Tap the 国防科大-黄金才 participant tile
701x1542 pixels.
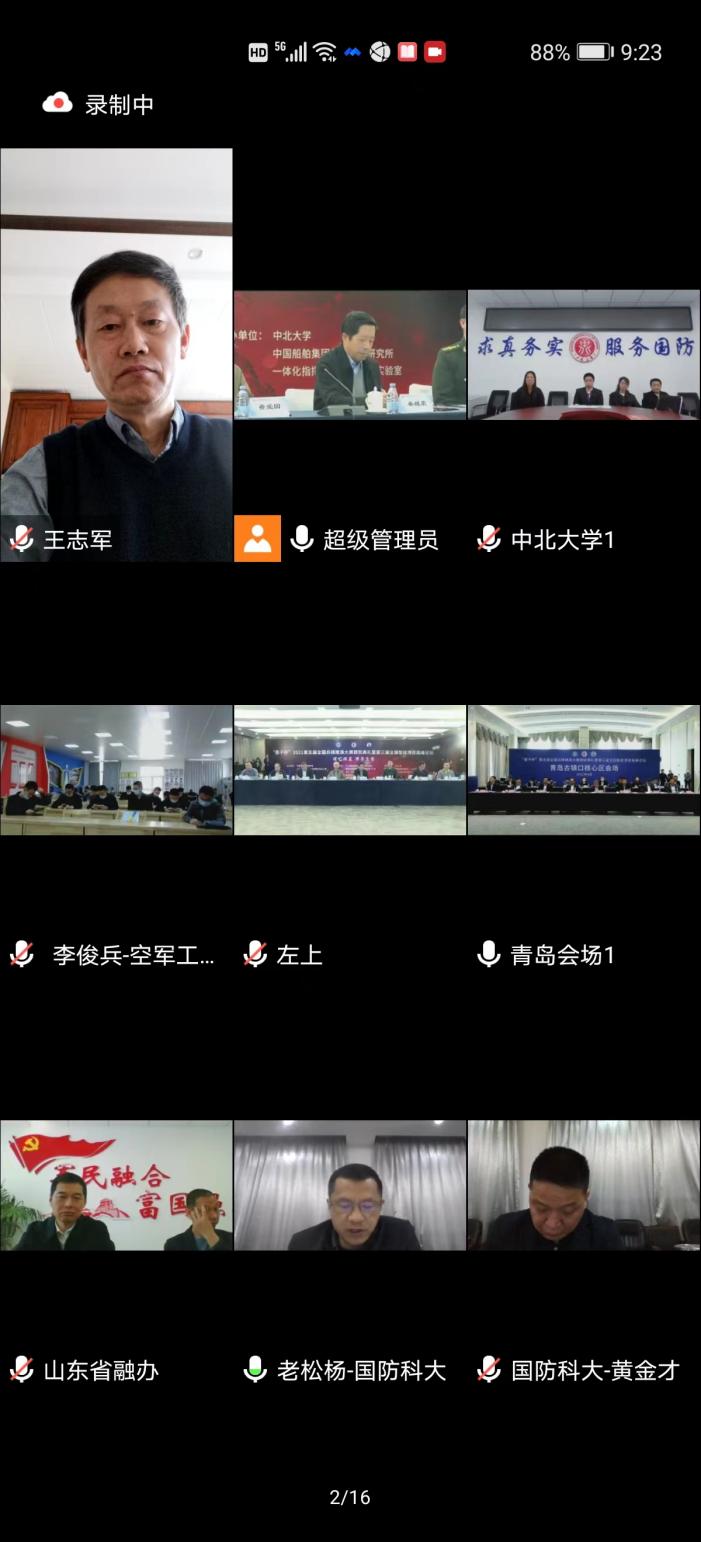584,1185
